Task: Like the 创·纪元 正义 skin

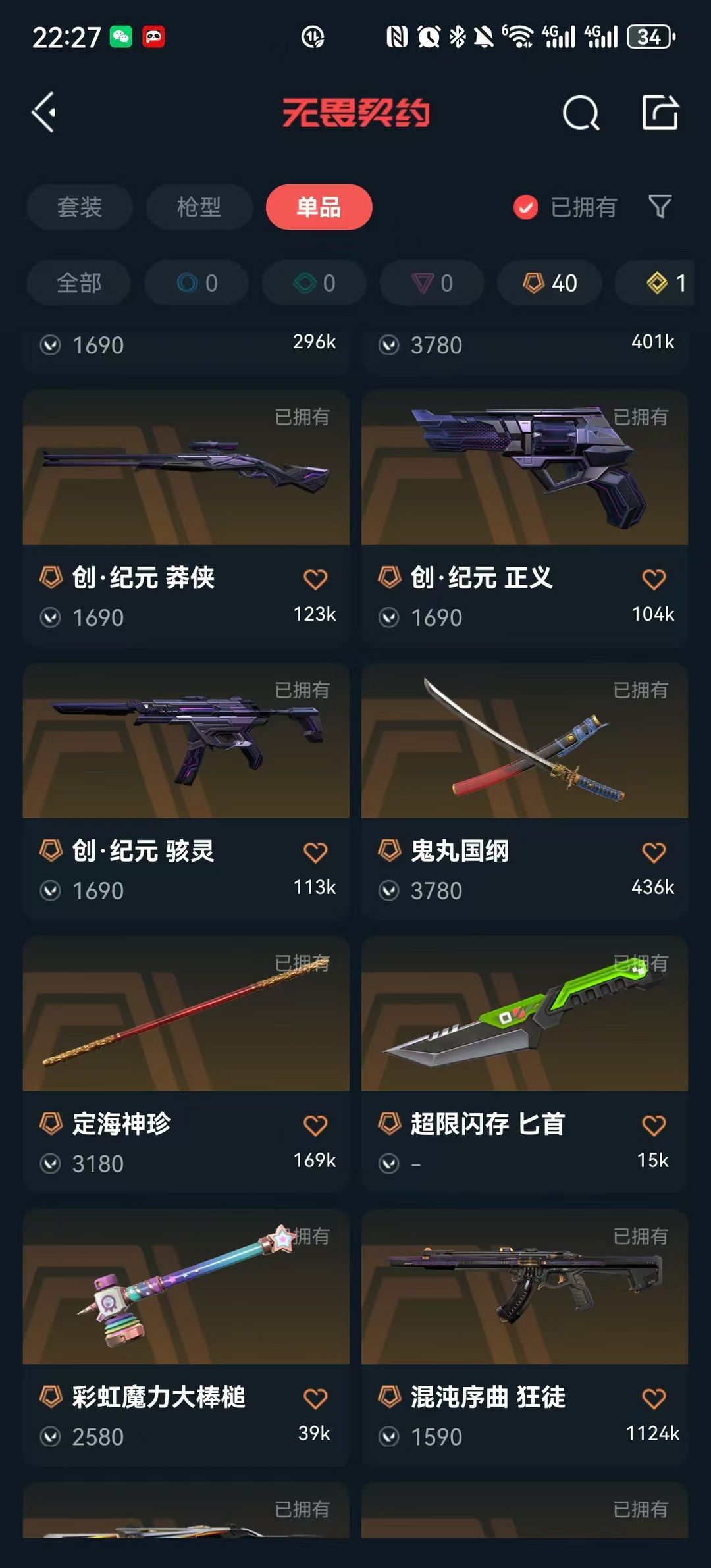Action: coord(654,579)
